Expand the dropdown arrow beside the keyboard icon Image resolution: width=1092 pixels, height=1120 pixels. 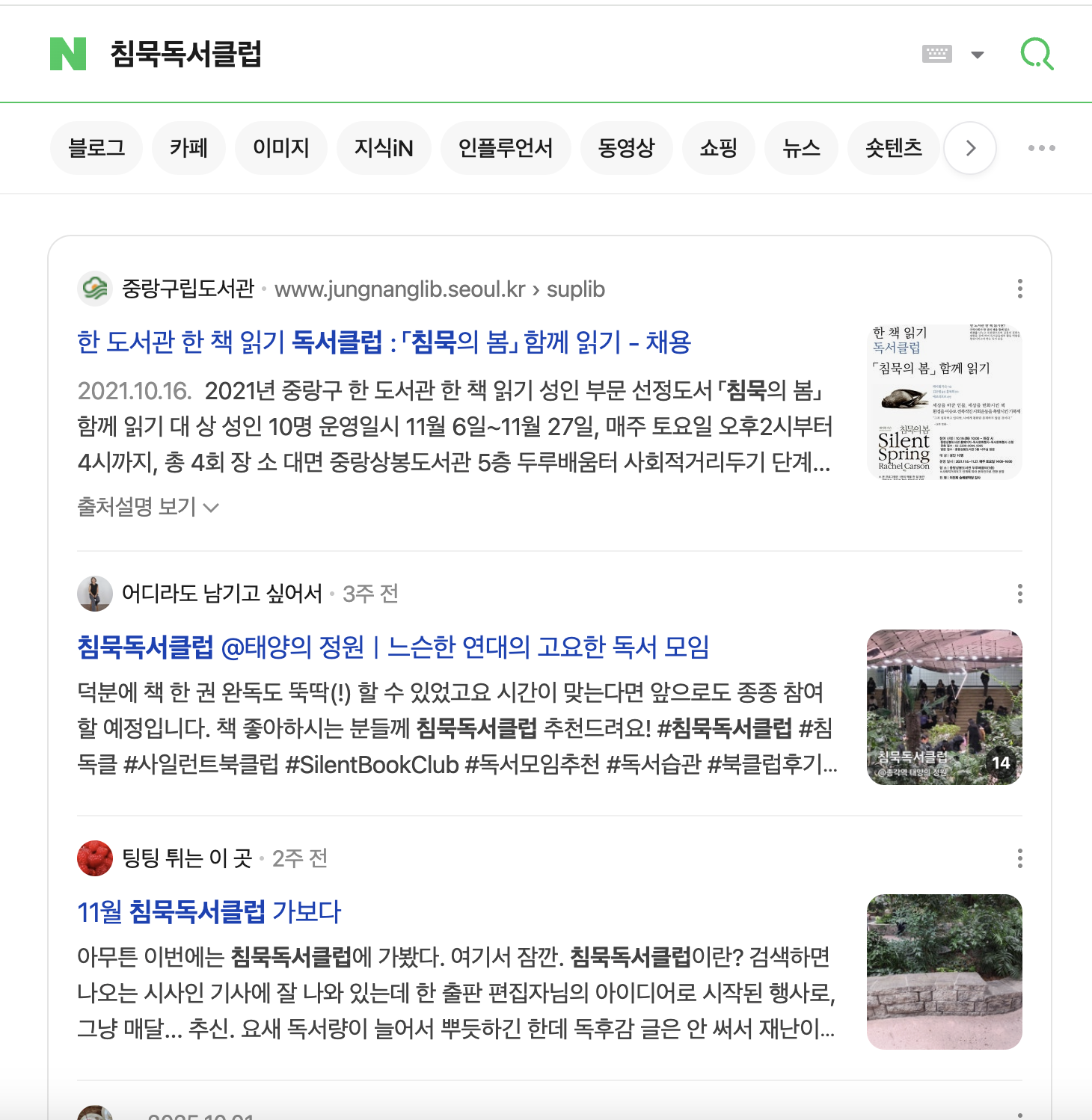pyautogui.click(x=977, y=55)
